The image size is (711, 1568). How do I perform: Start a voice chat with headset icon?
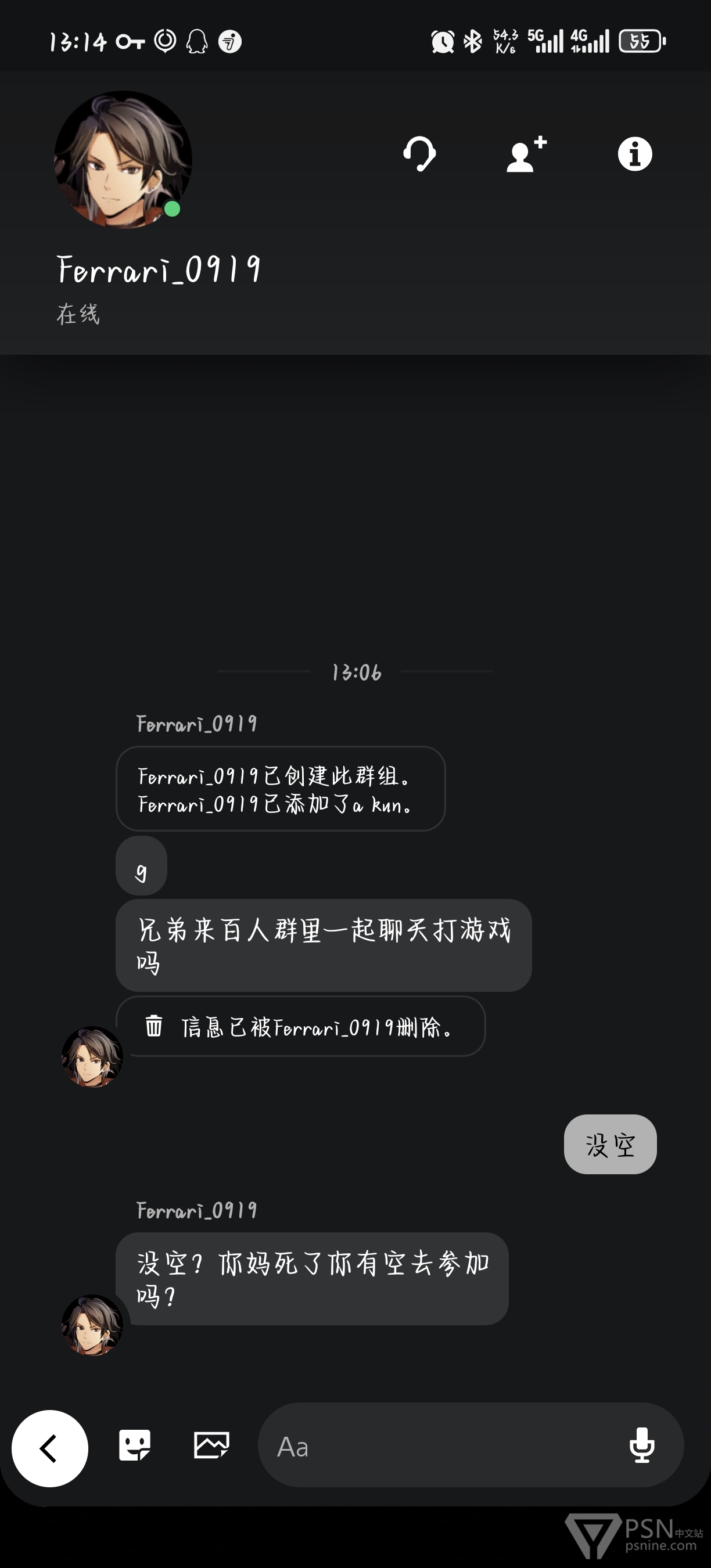coord(419,153)
